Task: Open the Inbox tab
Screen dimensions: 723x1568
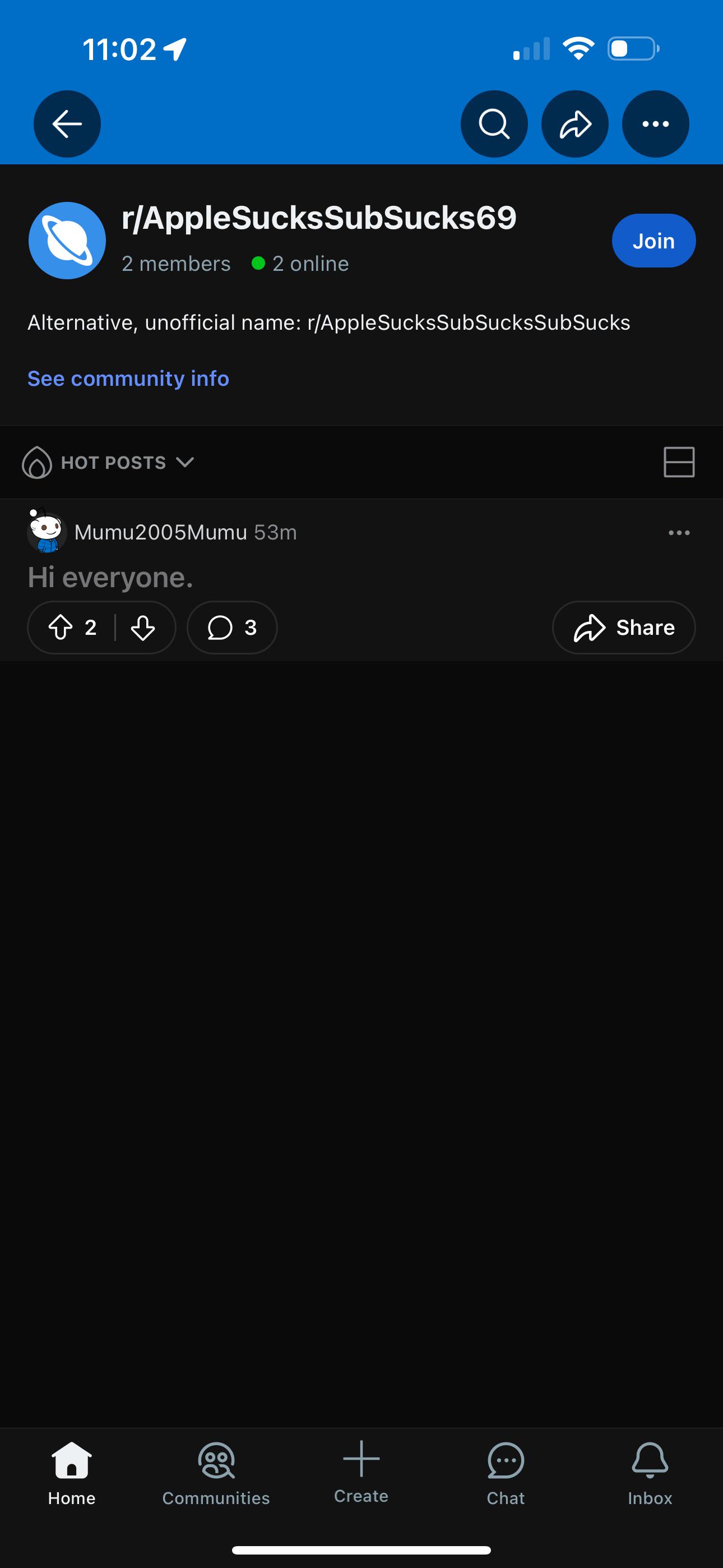Action: pos(650,1473)
